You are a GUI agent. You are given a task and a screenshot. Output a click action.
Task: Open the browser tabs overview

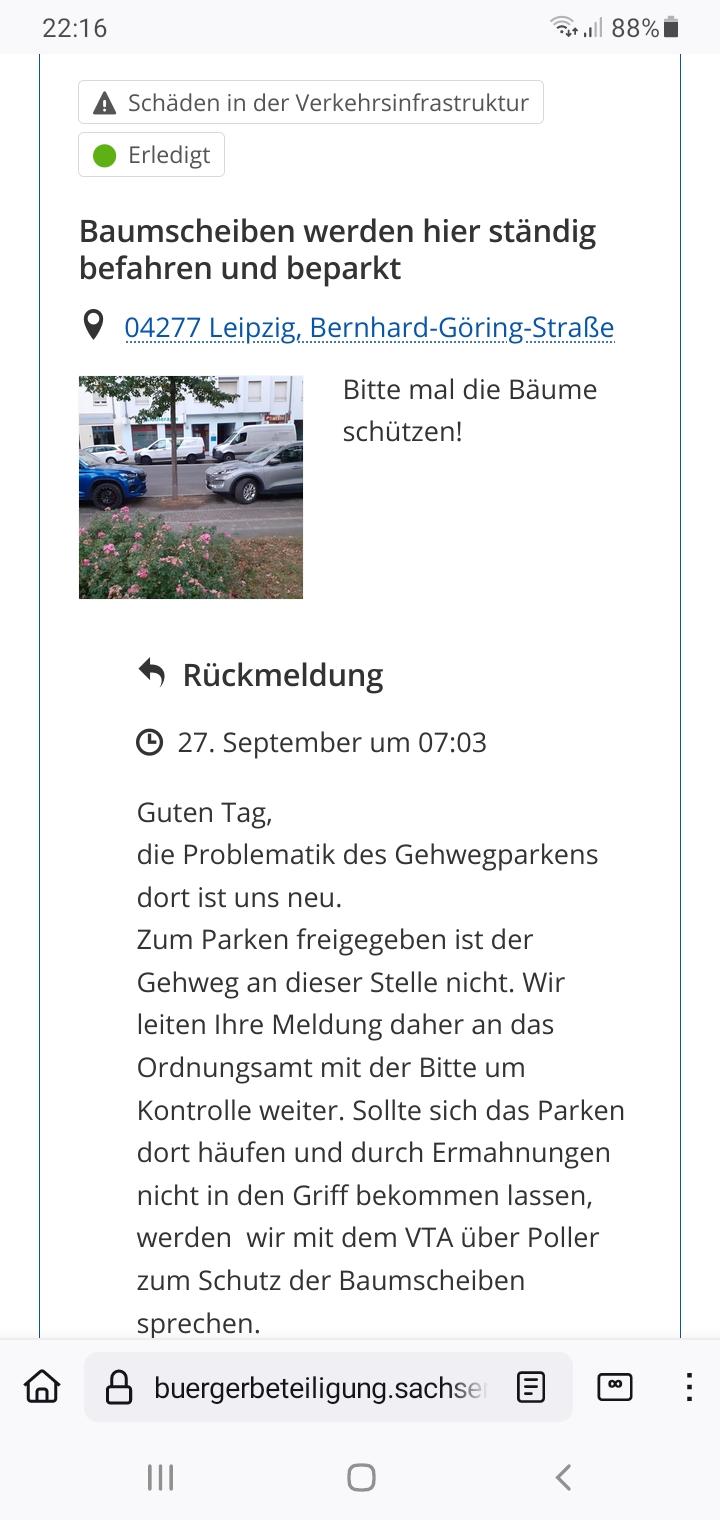click(x=614, y=1387)
